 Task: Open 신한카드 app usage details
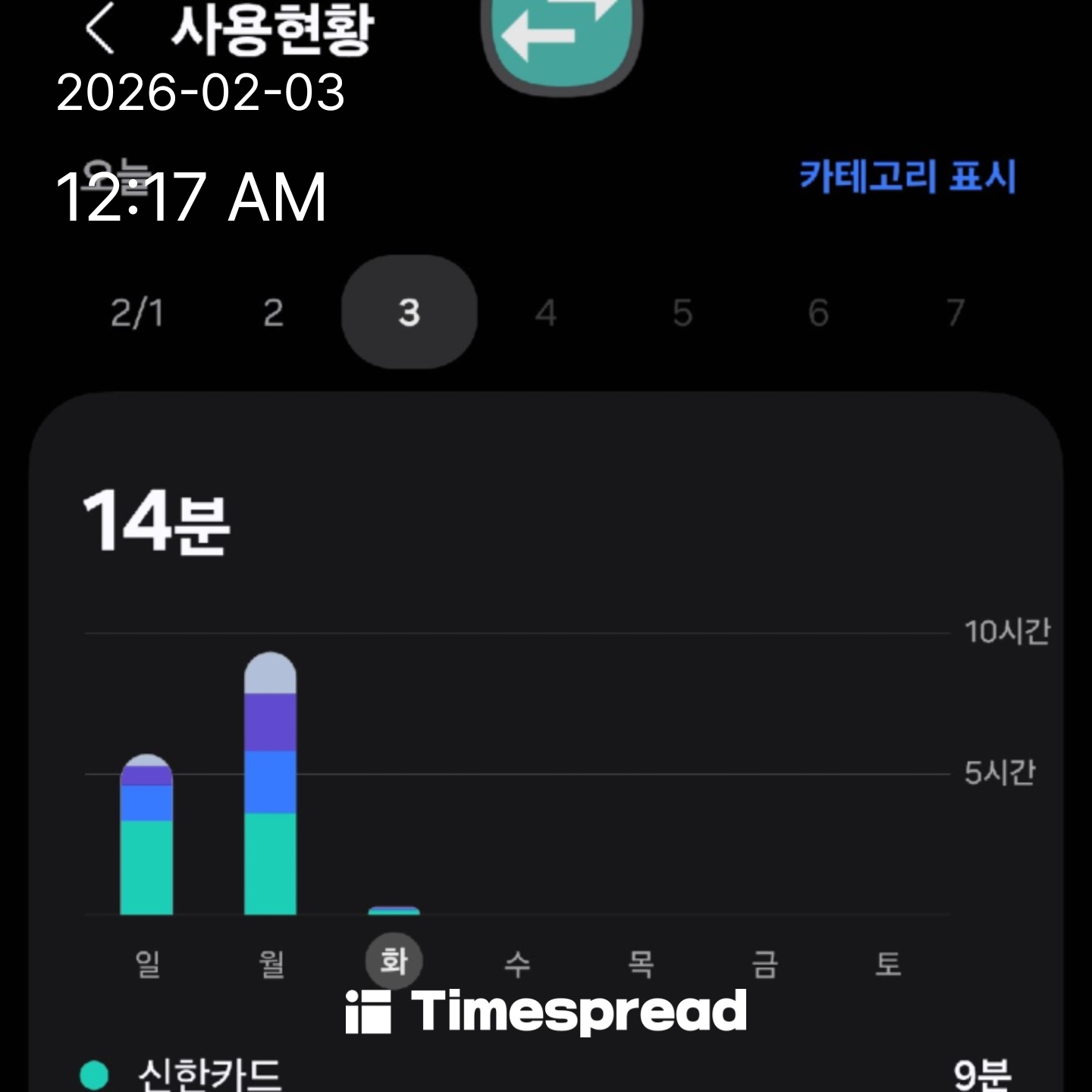[x=209, y=1074]
